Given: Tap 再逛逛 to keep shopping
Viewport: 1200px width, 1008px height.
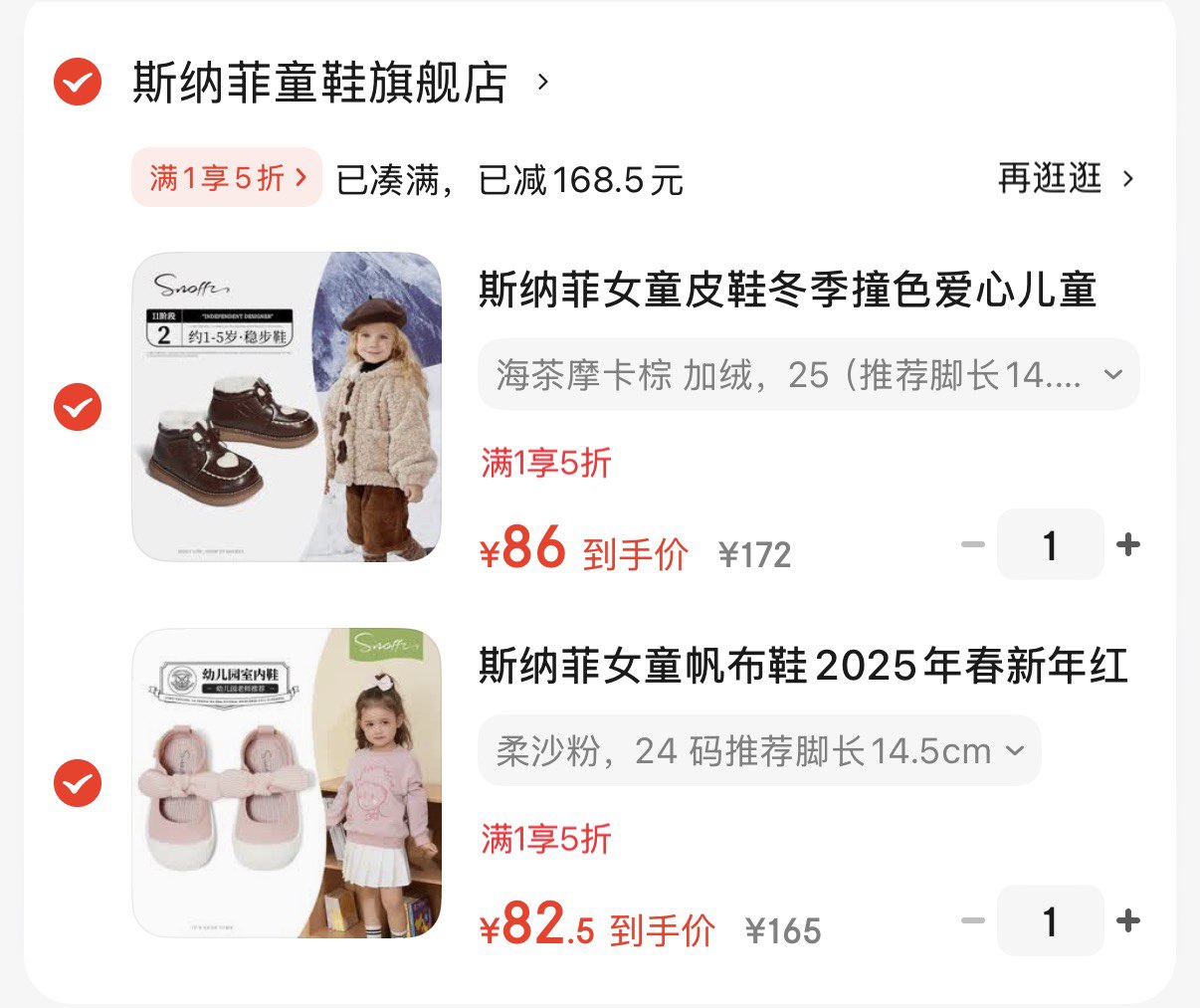Looking at the screenshot, I should (x=1065, y=179).
